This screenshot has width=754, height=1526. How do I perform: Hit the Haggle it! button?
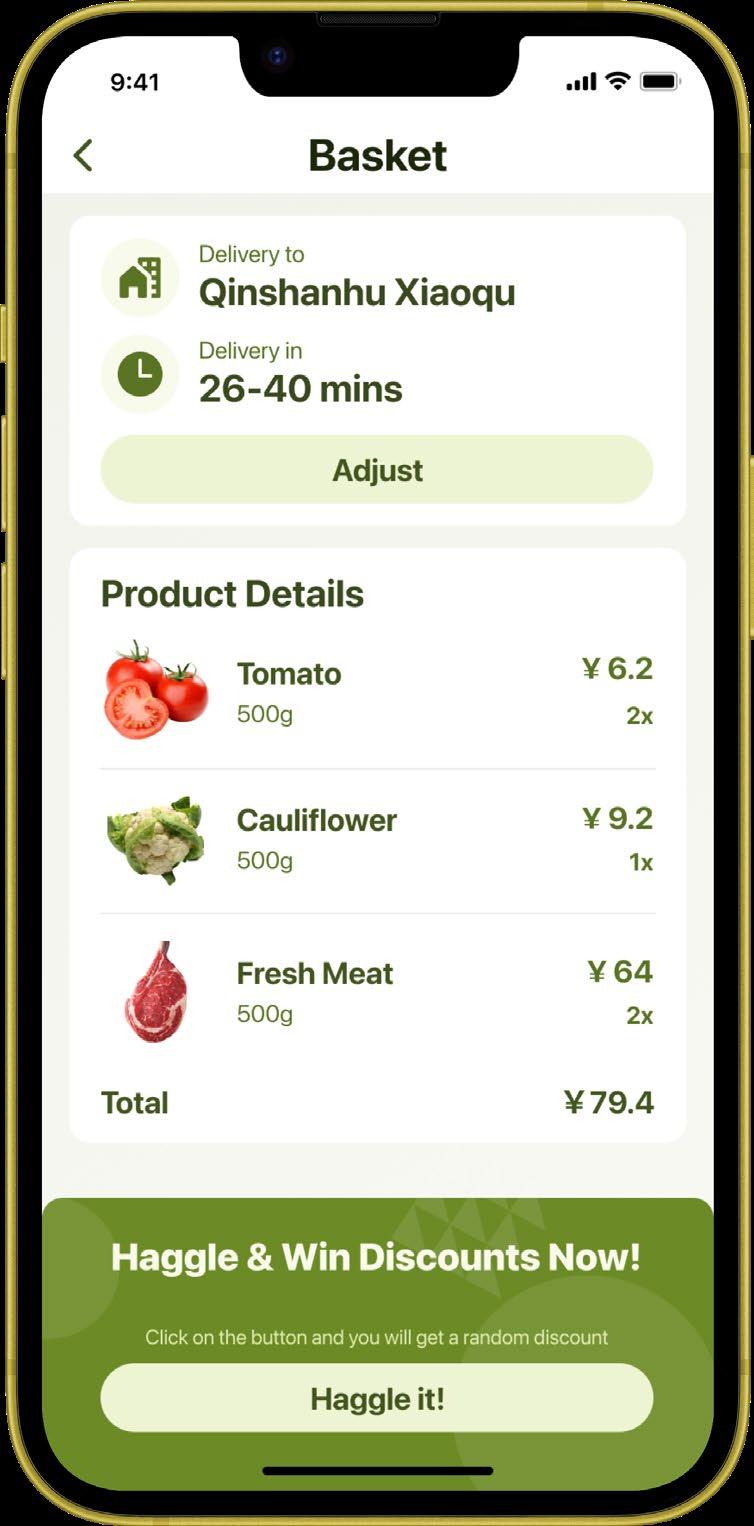(377, 1398)
